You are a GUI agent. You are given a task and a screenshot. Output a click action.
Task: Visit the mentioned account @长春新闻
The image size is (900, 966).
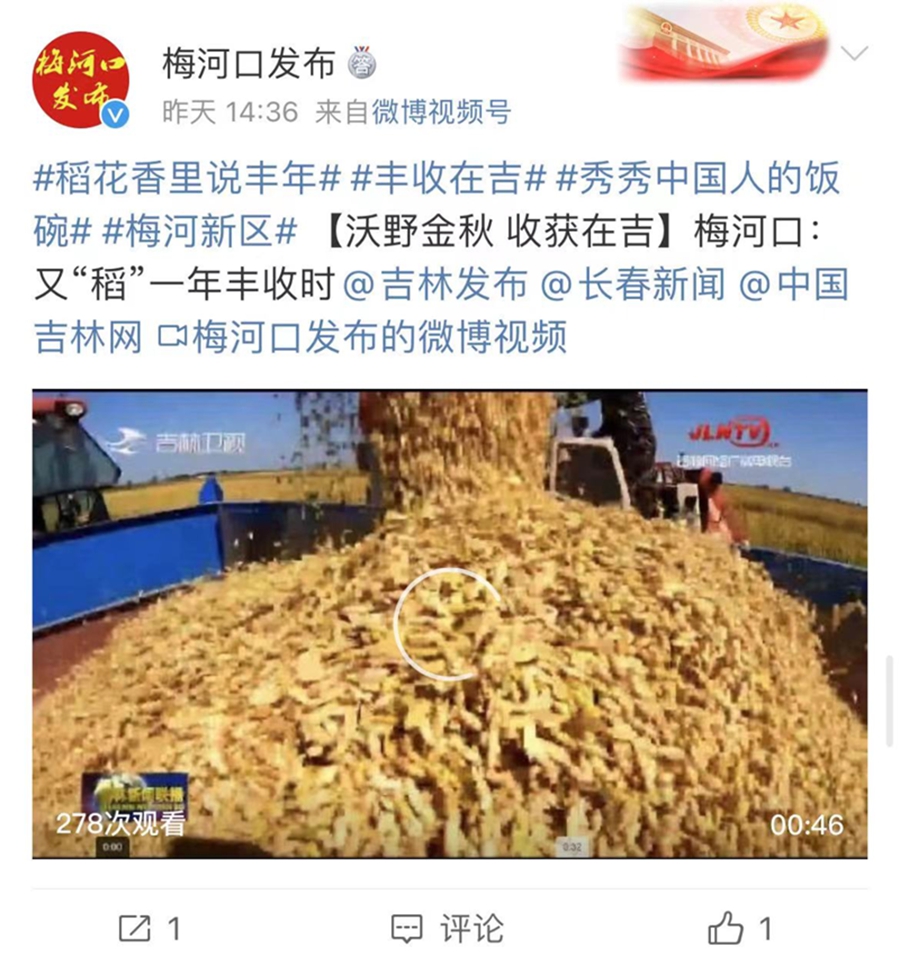[632, 285]
